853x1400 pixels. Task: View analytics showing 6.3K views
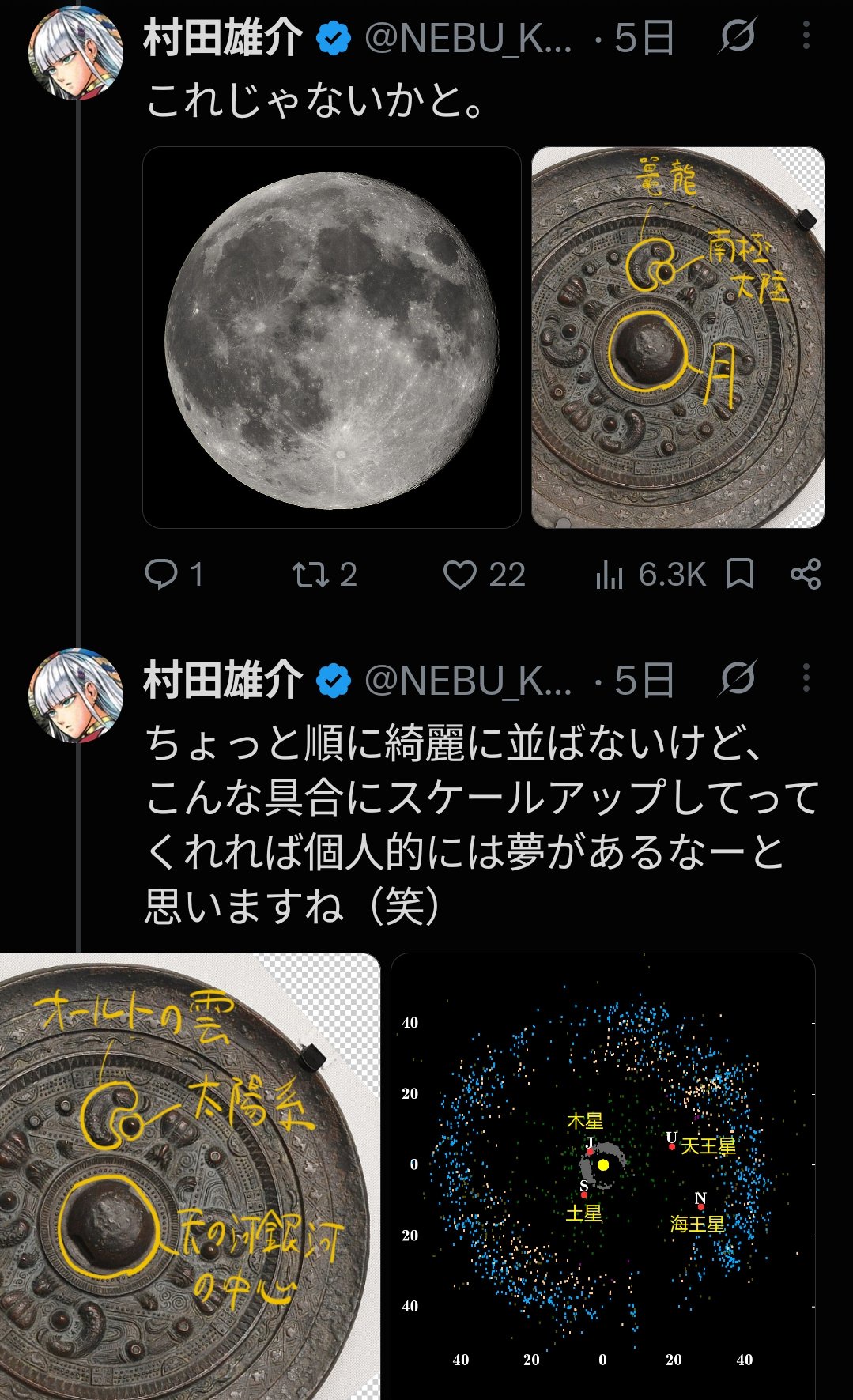click(650, 574)
